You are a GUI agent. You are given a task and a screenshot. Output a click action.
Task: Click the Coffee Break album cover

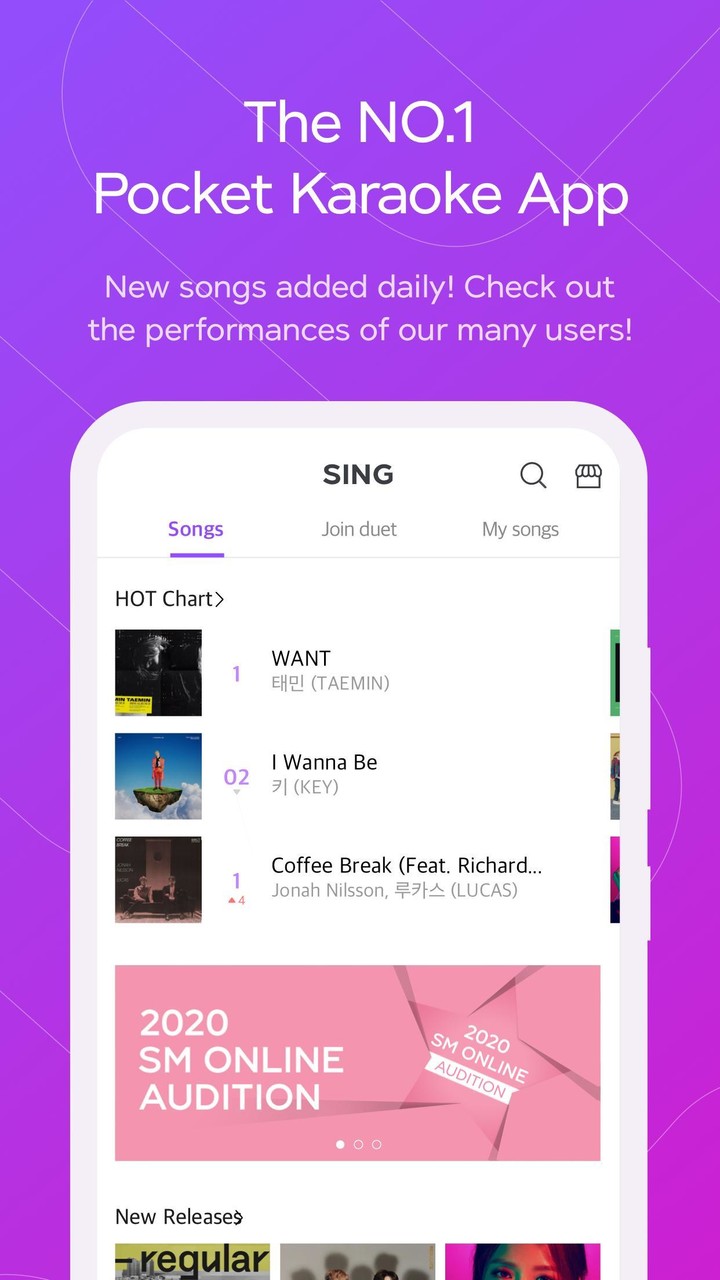coord(158,880)
